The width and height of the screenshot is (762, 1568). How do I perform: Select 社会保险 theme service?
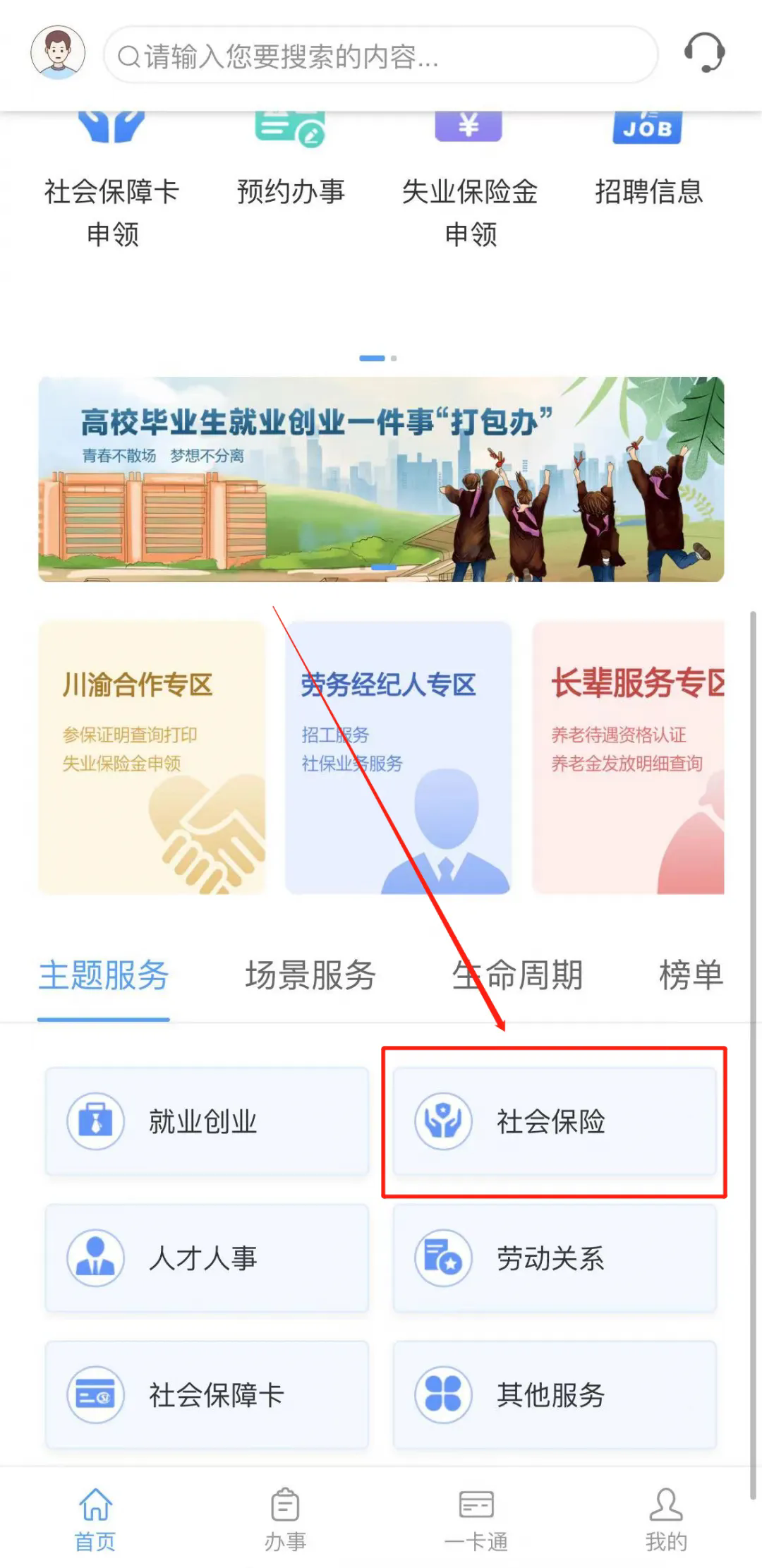click(555, 1121)
